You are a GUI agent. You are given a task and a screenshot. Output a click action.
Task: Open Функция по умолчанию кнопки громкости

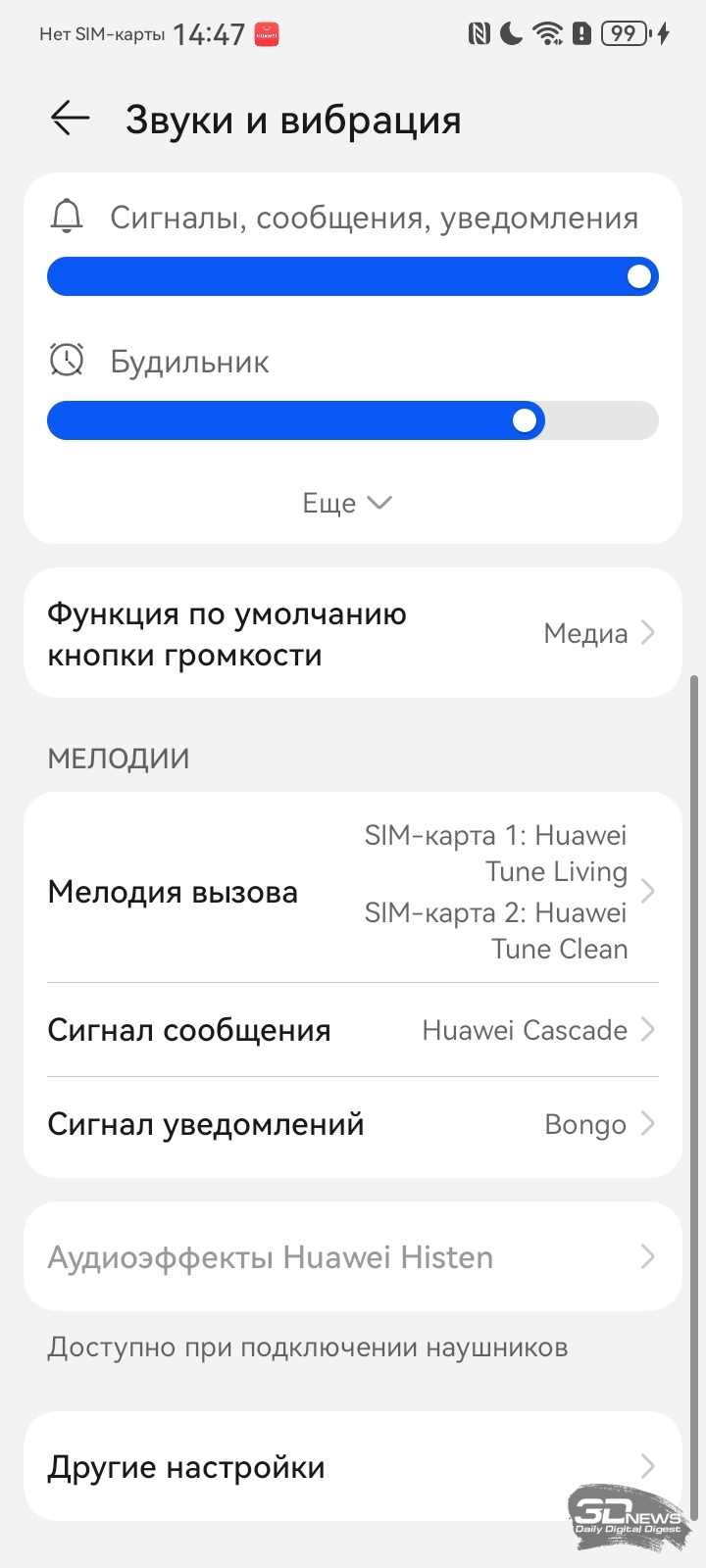pos(353,633)
